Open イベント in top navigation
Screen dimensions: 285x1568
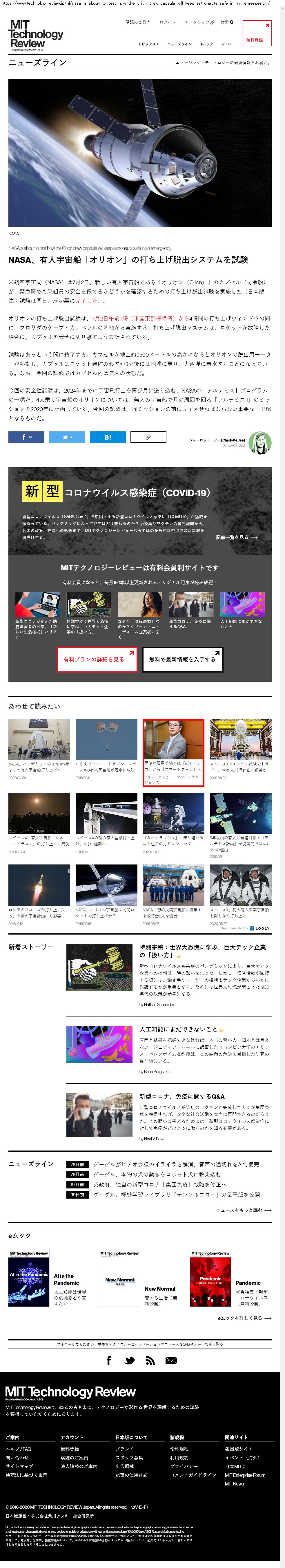click(x=228, y=44)
